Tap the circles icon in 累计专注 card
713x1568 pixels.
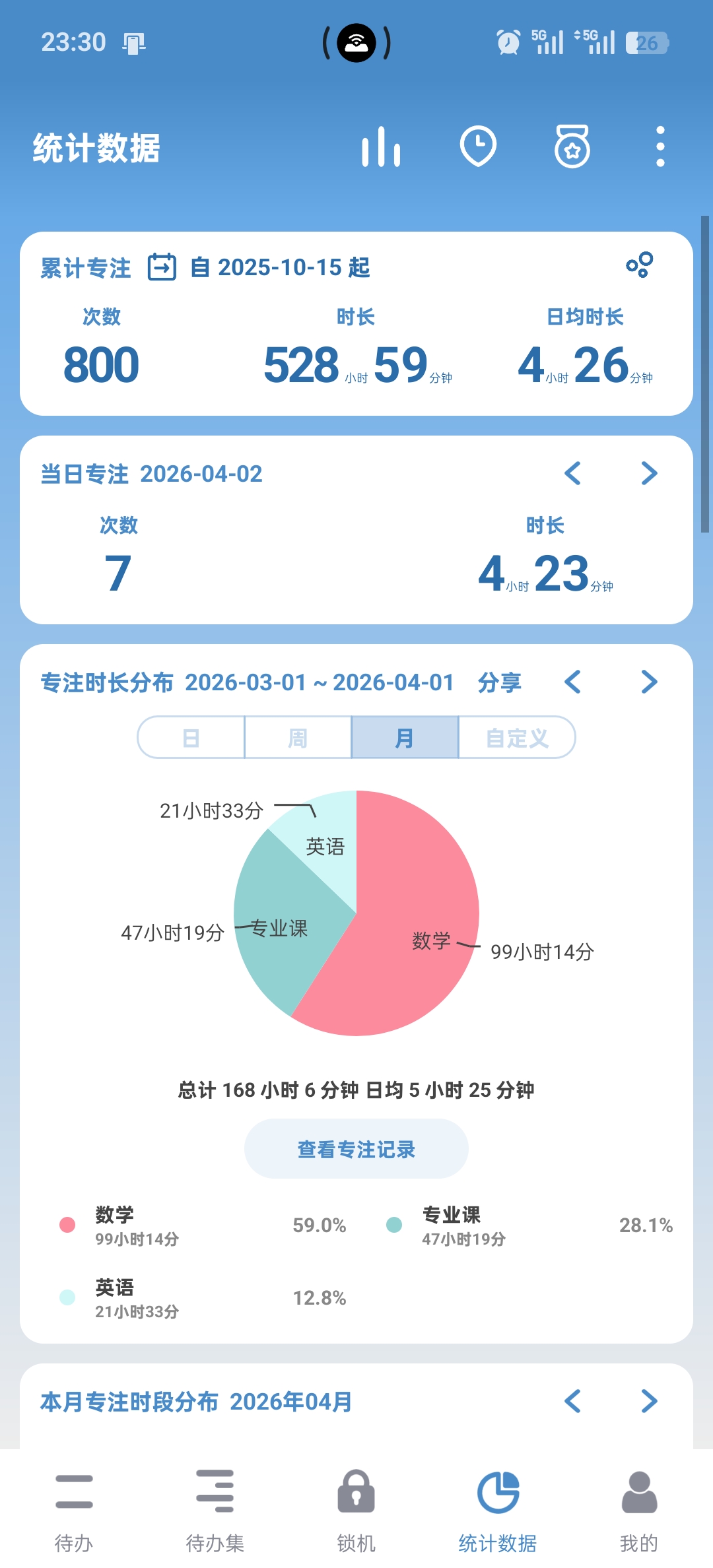(639, 265)
